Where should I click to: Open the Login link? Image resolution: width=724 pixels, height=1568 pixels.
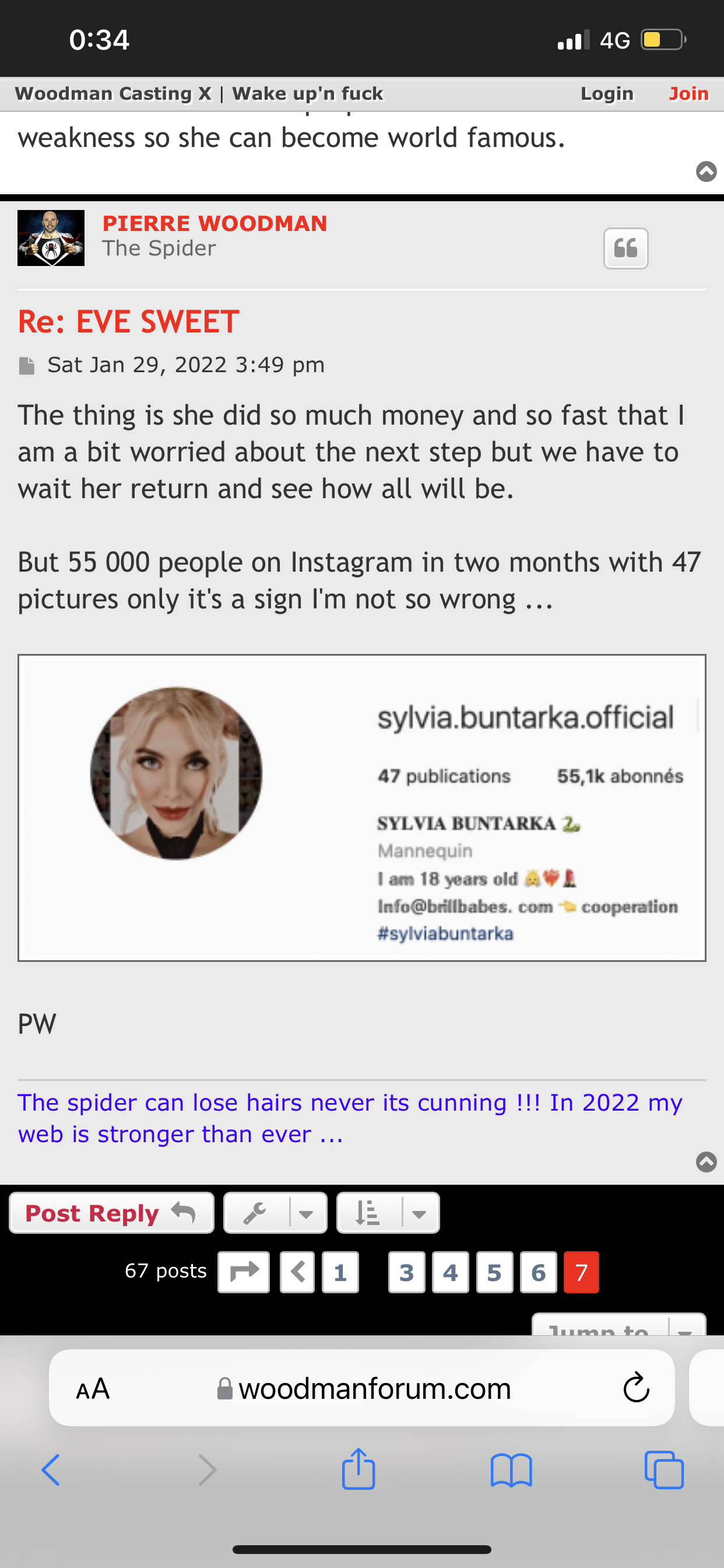pyautogui.click(x=607, y=94)
